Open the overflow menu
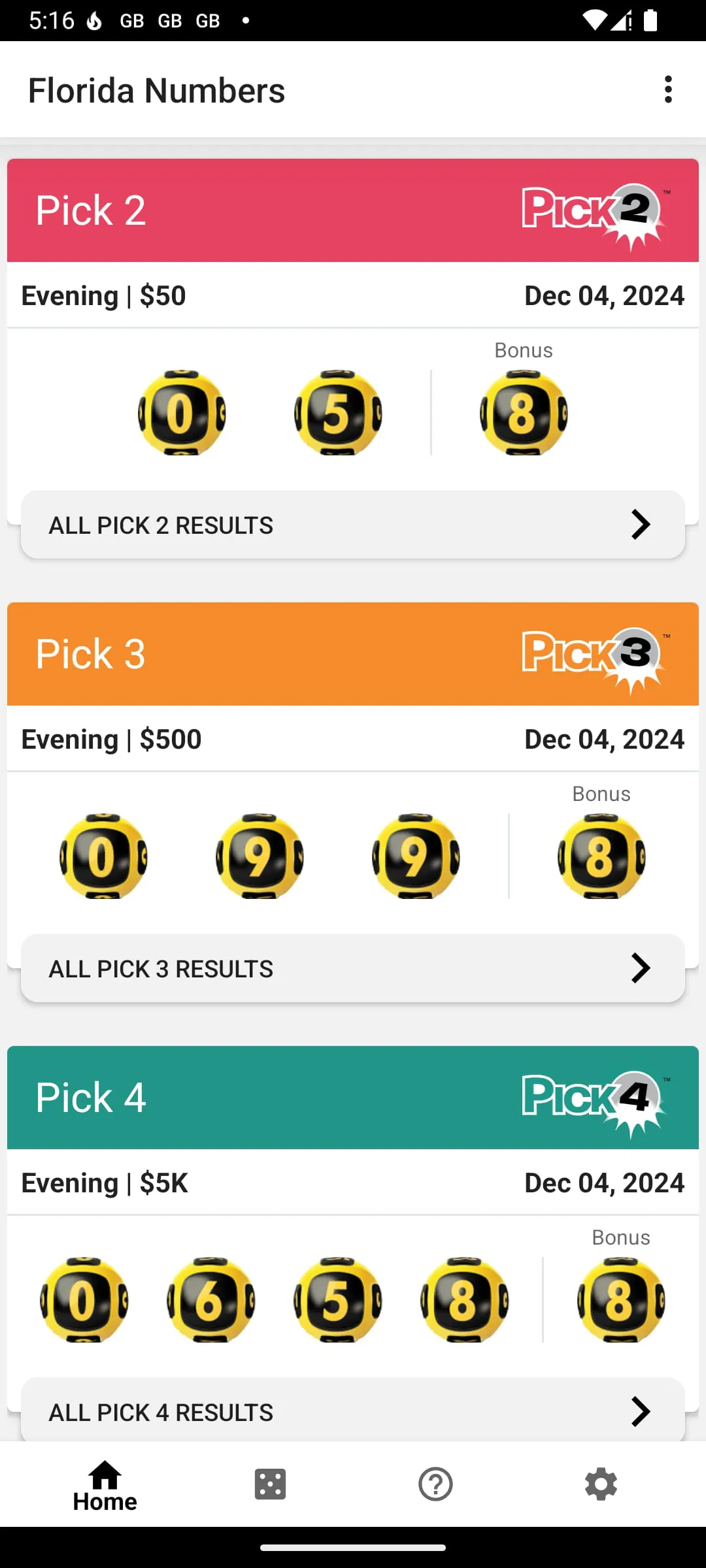 667,90
